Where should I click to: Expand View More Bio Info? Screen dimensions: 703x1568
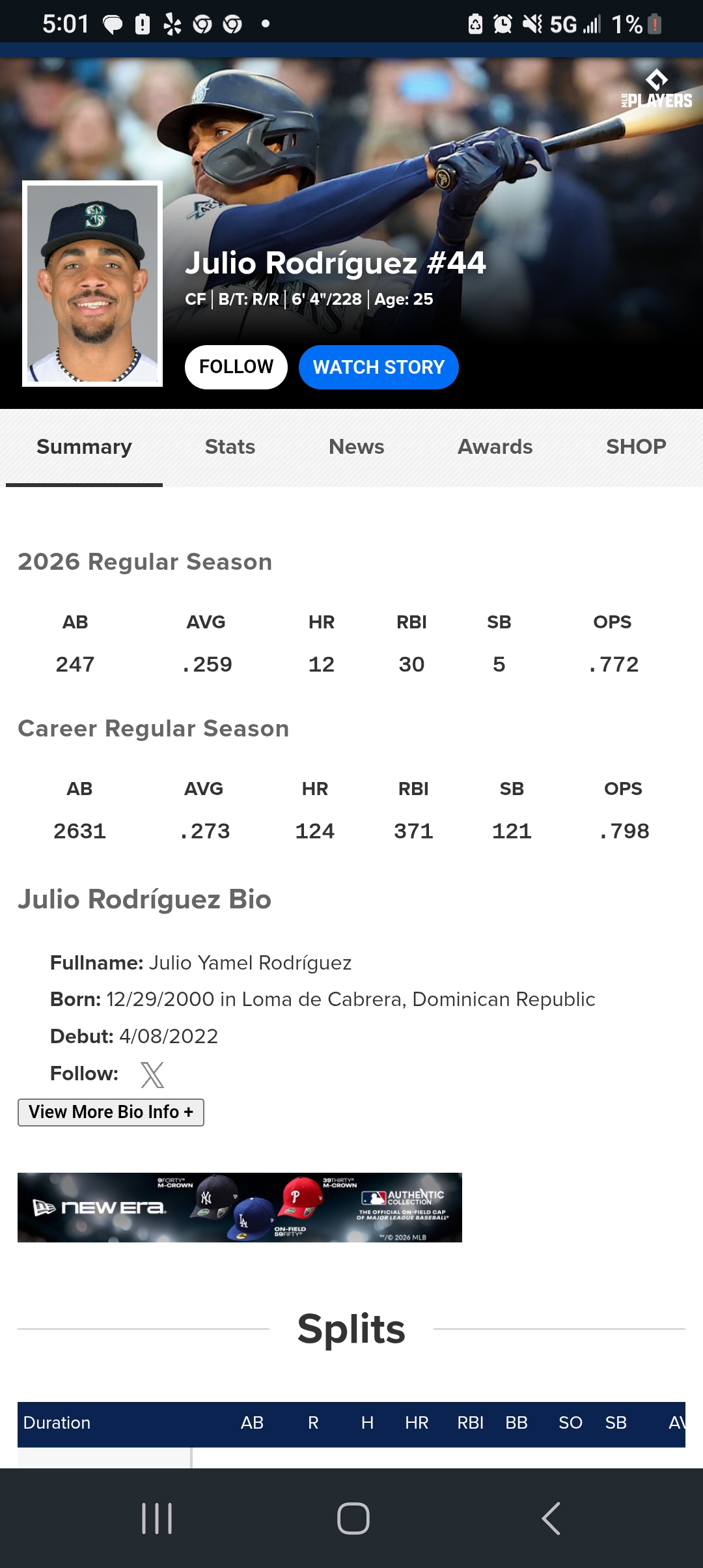point(111,1112)
